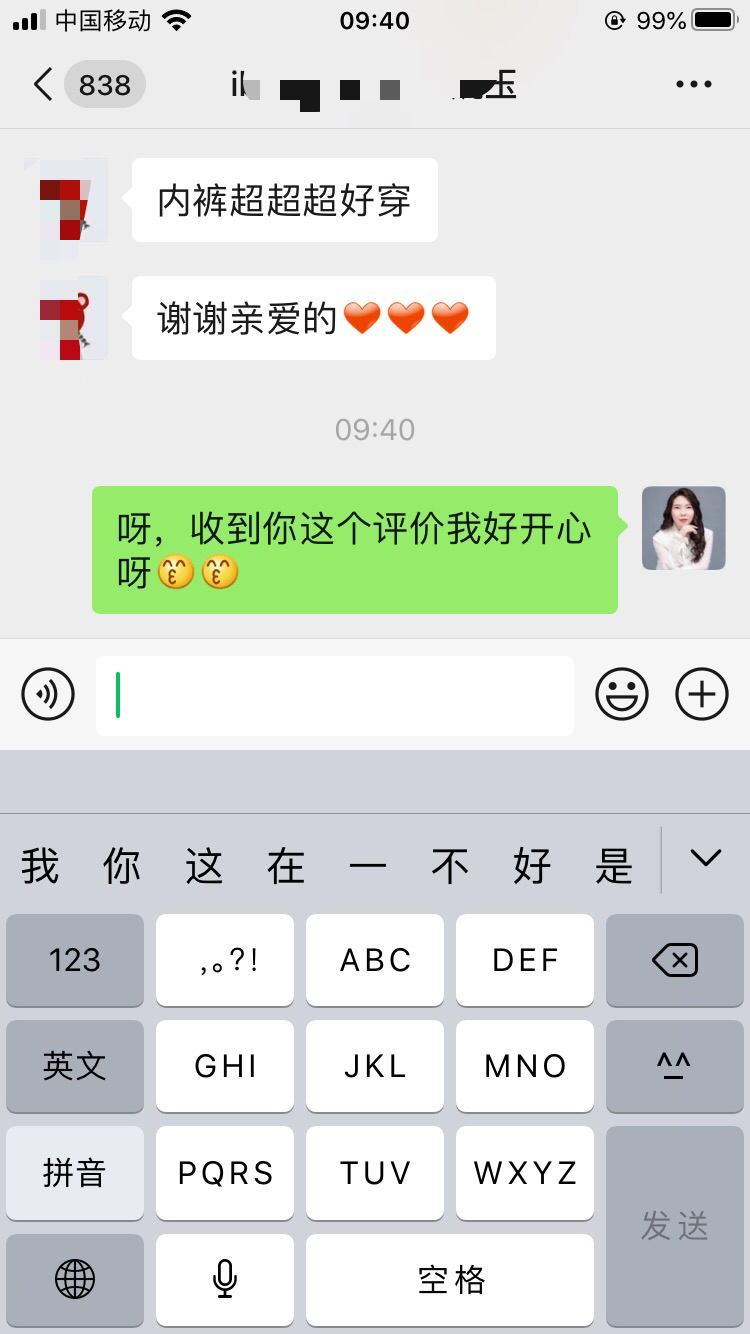Tap the 123 number key
750x1334 pixels.
75,961
